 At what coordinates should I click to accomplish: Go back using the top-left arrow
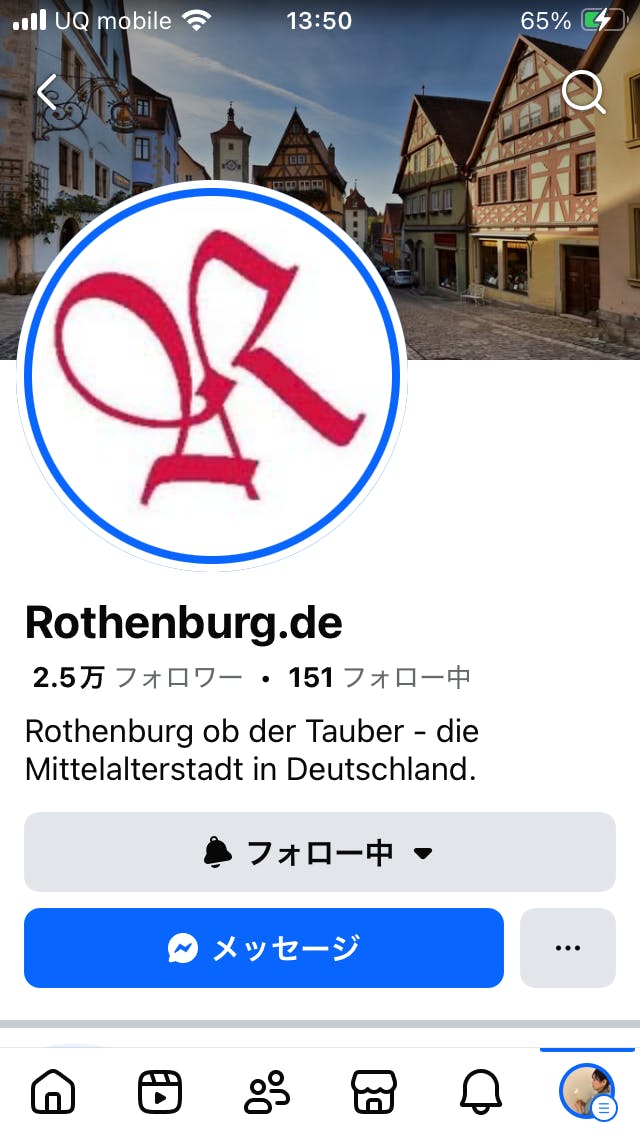point(47,93)
